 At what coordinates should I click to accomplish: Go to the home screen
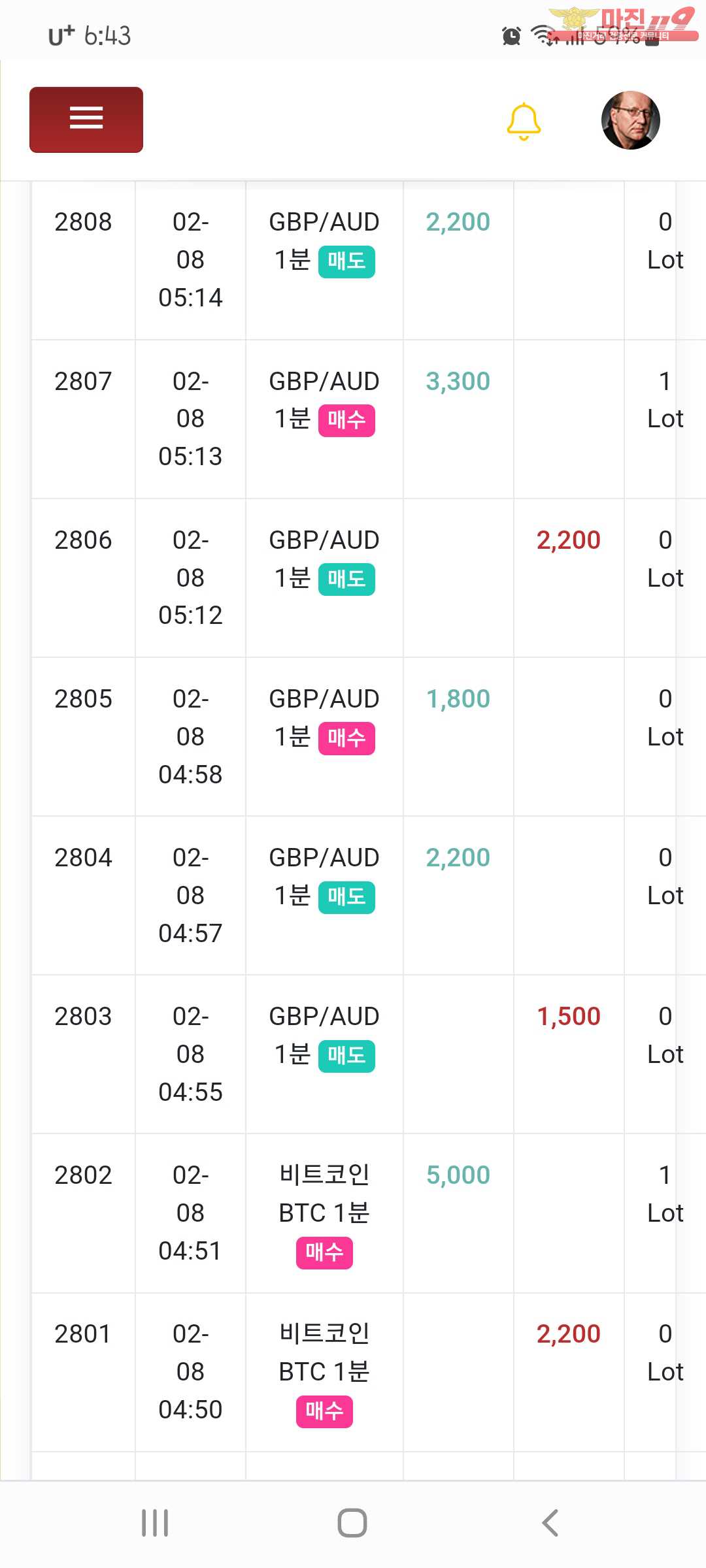[352, 1522]
